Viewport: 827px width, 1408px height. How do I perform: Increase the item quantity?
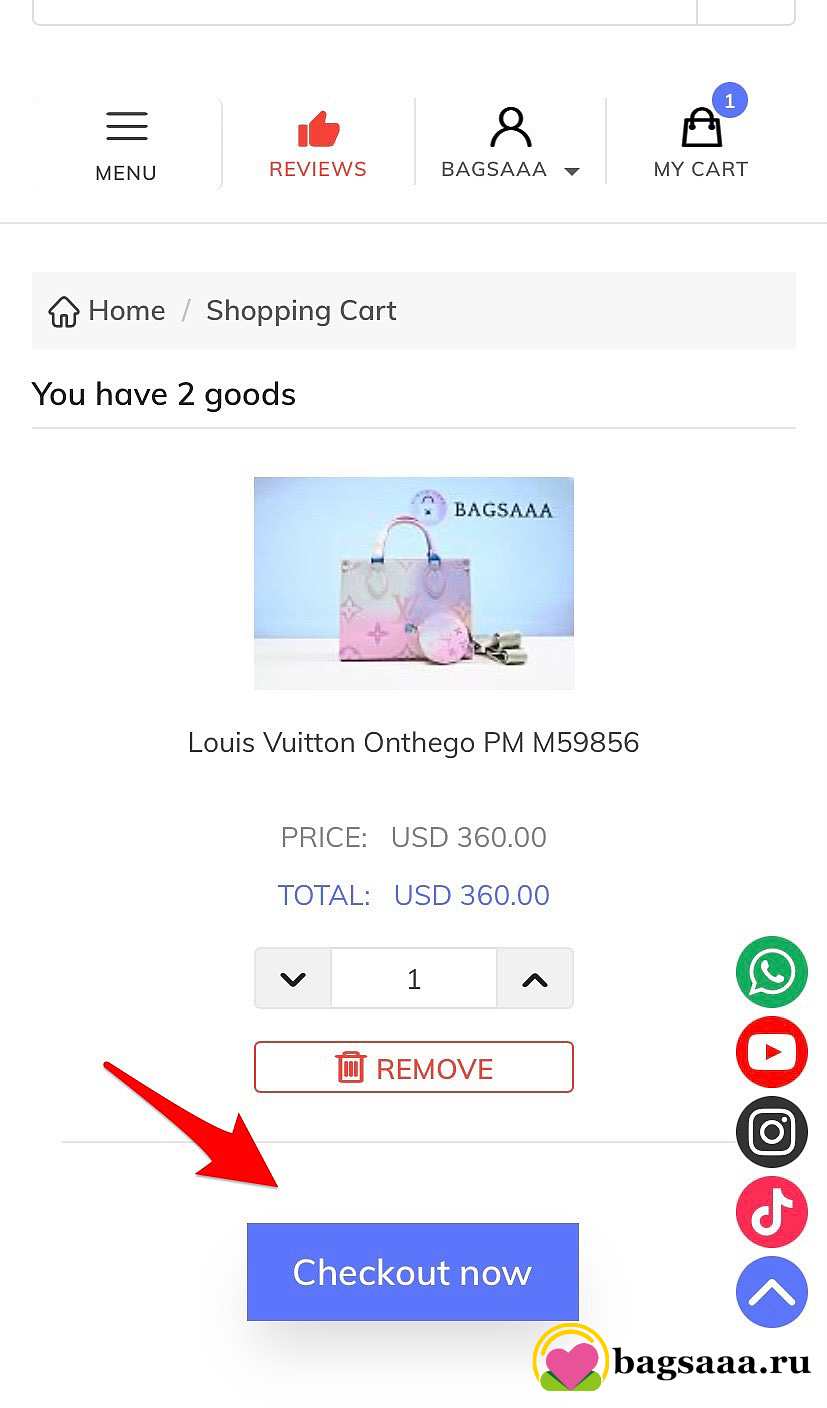535,979
